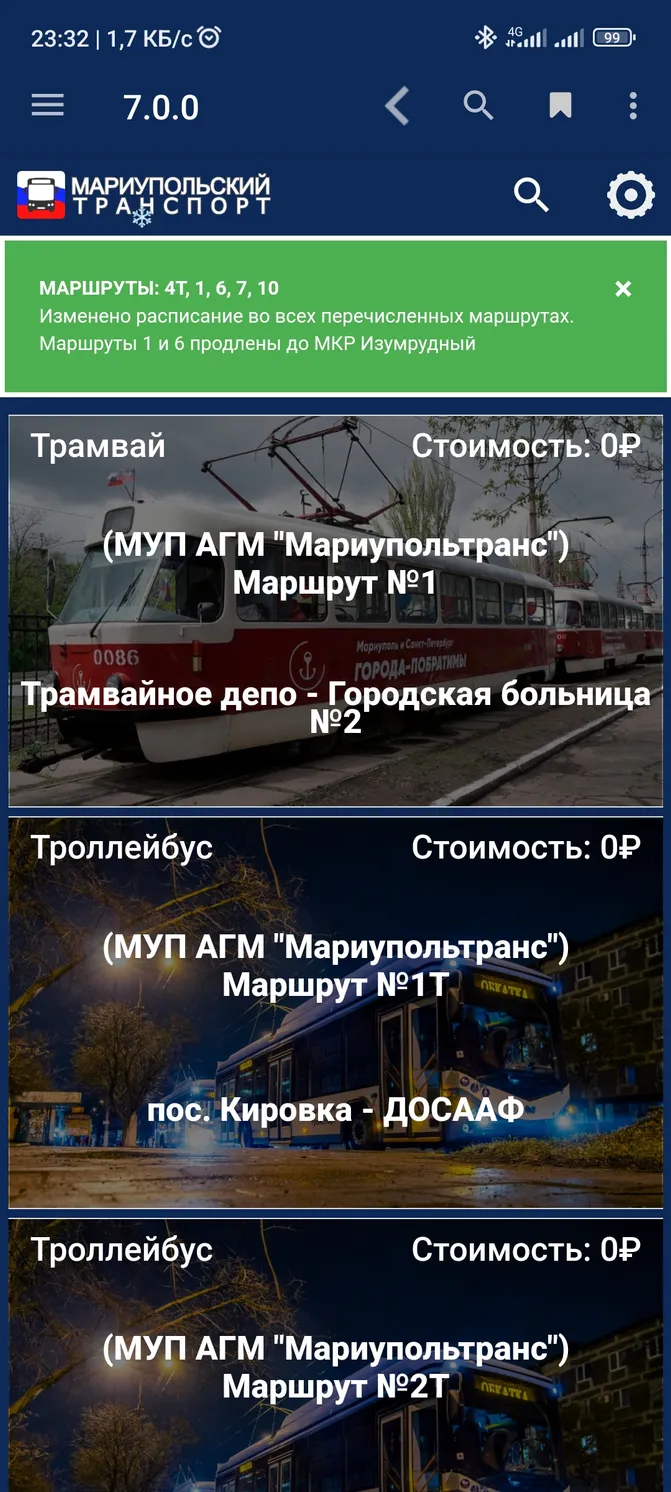671x1492 pixels.
Task: Dismiss the green route changes banner
Action: (x=623, y=289)
